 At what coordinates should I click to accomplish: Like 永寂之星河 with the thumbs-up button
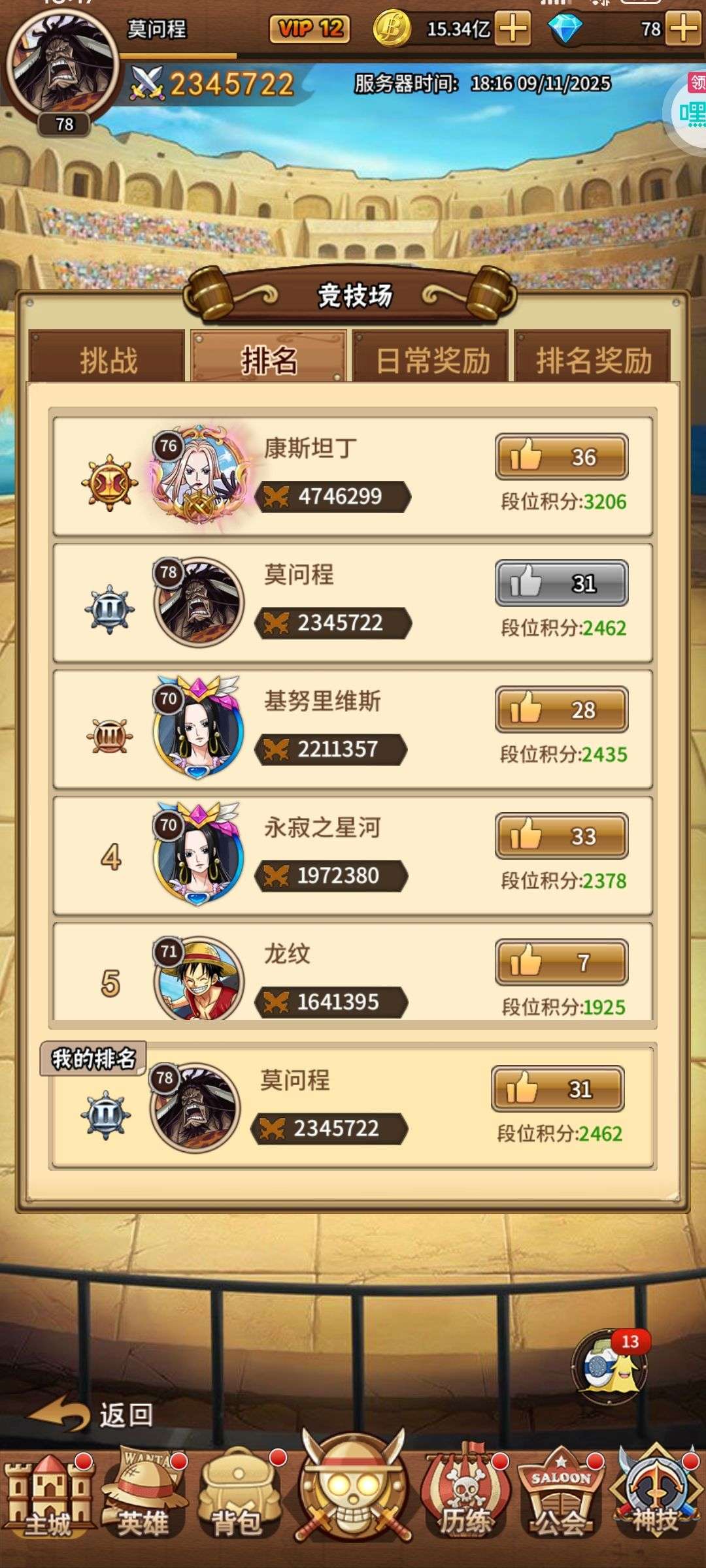(562, 836)
